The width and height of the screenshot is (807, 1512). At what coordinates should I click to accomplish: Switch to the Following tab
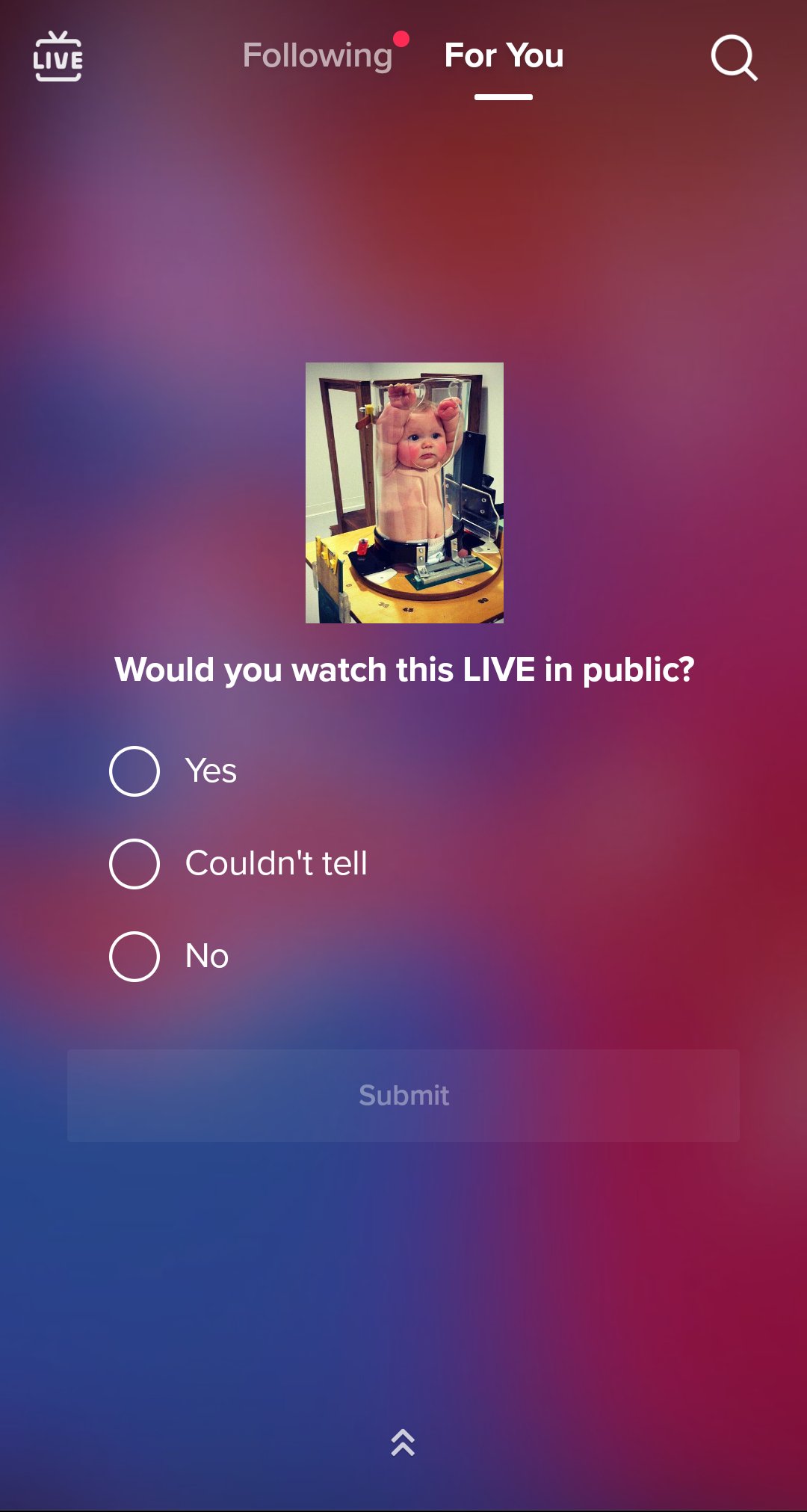(x=318, y=56)
